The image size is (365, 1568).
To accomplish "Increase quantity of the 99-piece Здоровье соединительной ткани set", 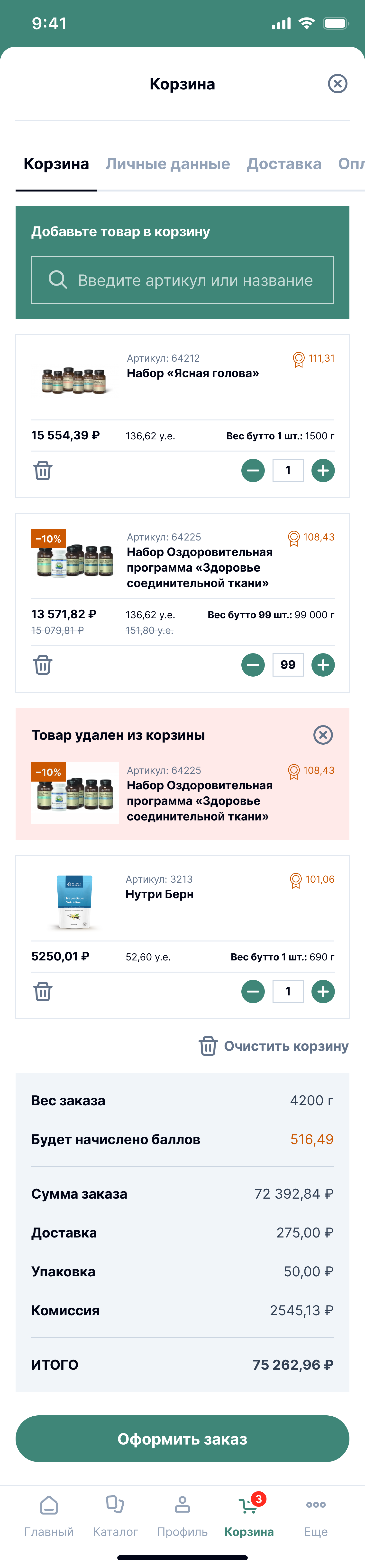I will (323, 665).
